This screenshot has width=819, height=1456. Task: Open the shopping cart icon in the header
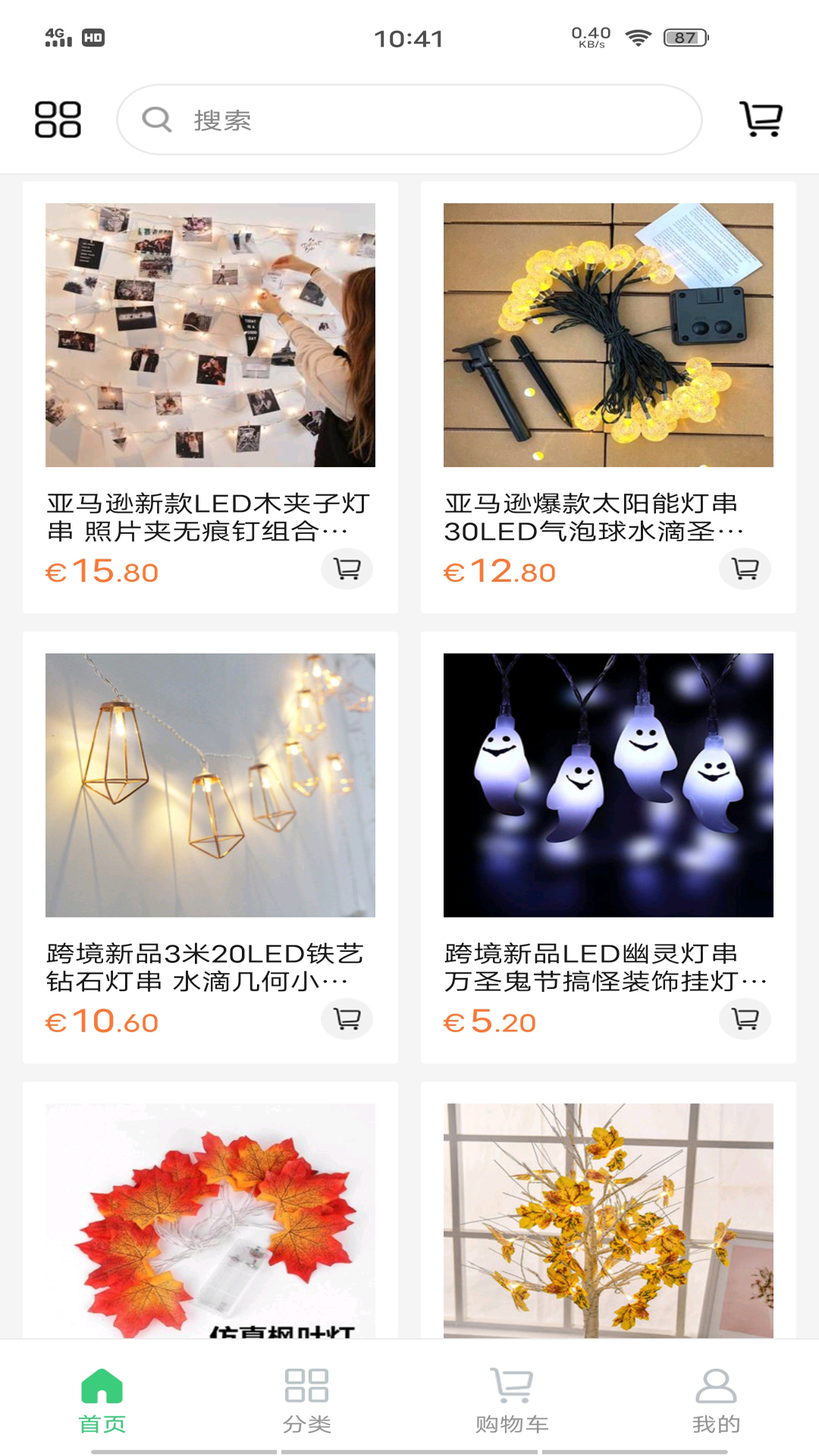click(761, 120)
